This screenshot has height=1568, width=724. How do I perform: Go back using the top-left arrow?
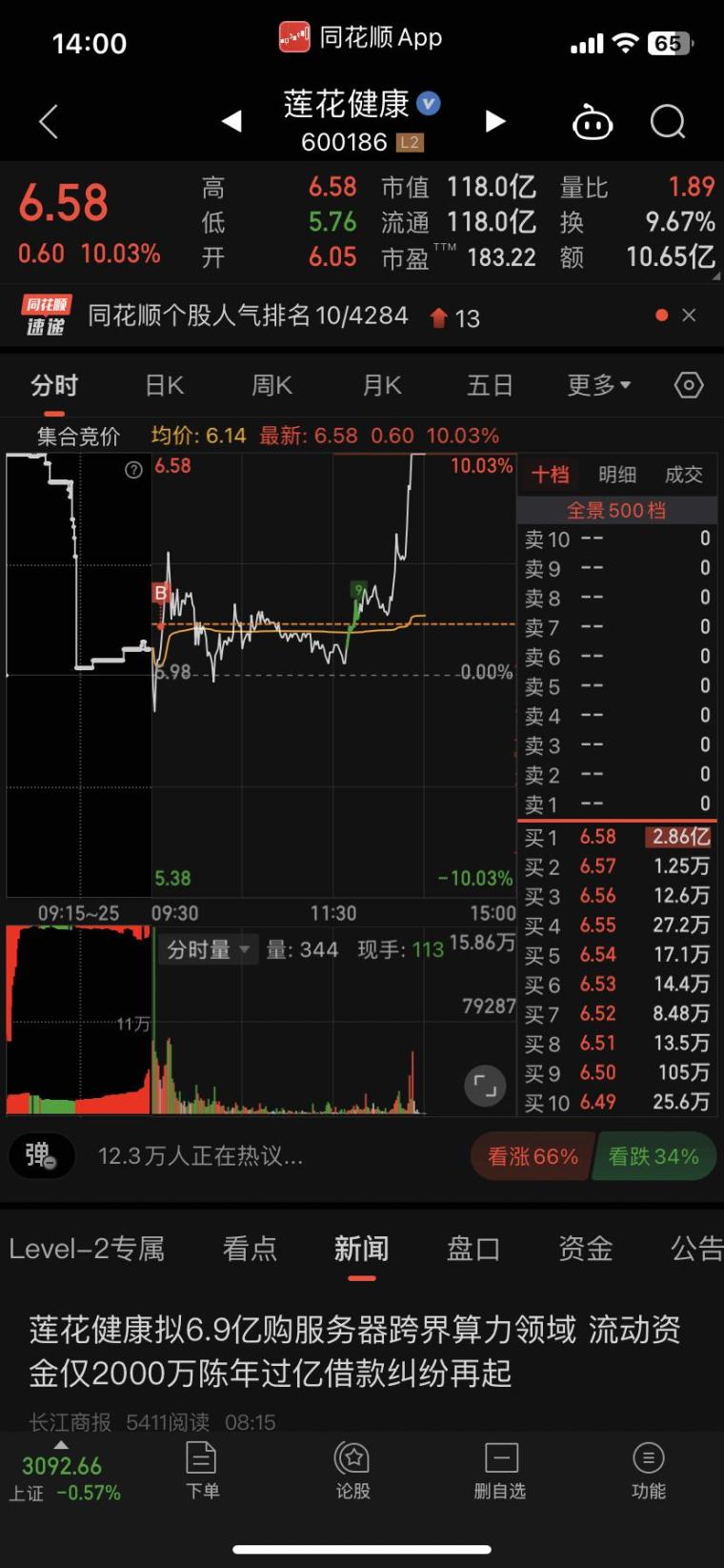click(49, 121)
